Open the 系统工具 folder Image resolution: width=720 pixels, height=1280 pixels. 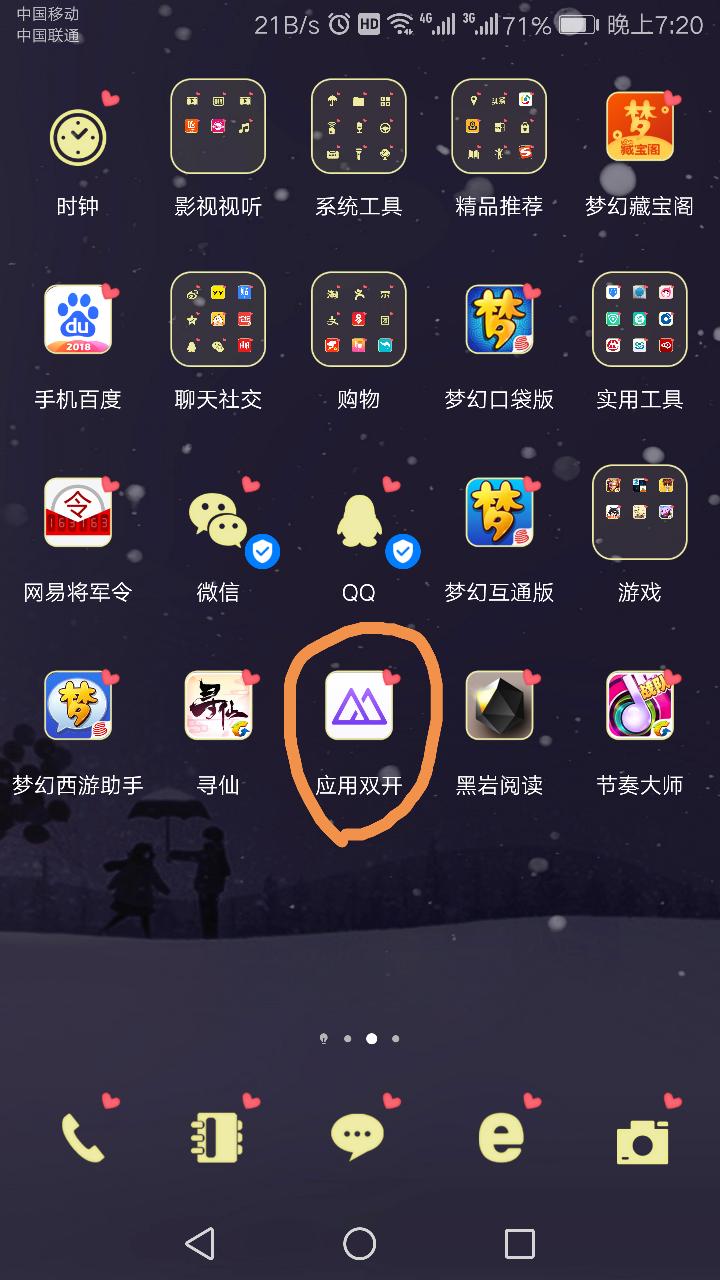pos(359,127)
